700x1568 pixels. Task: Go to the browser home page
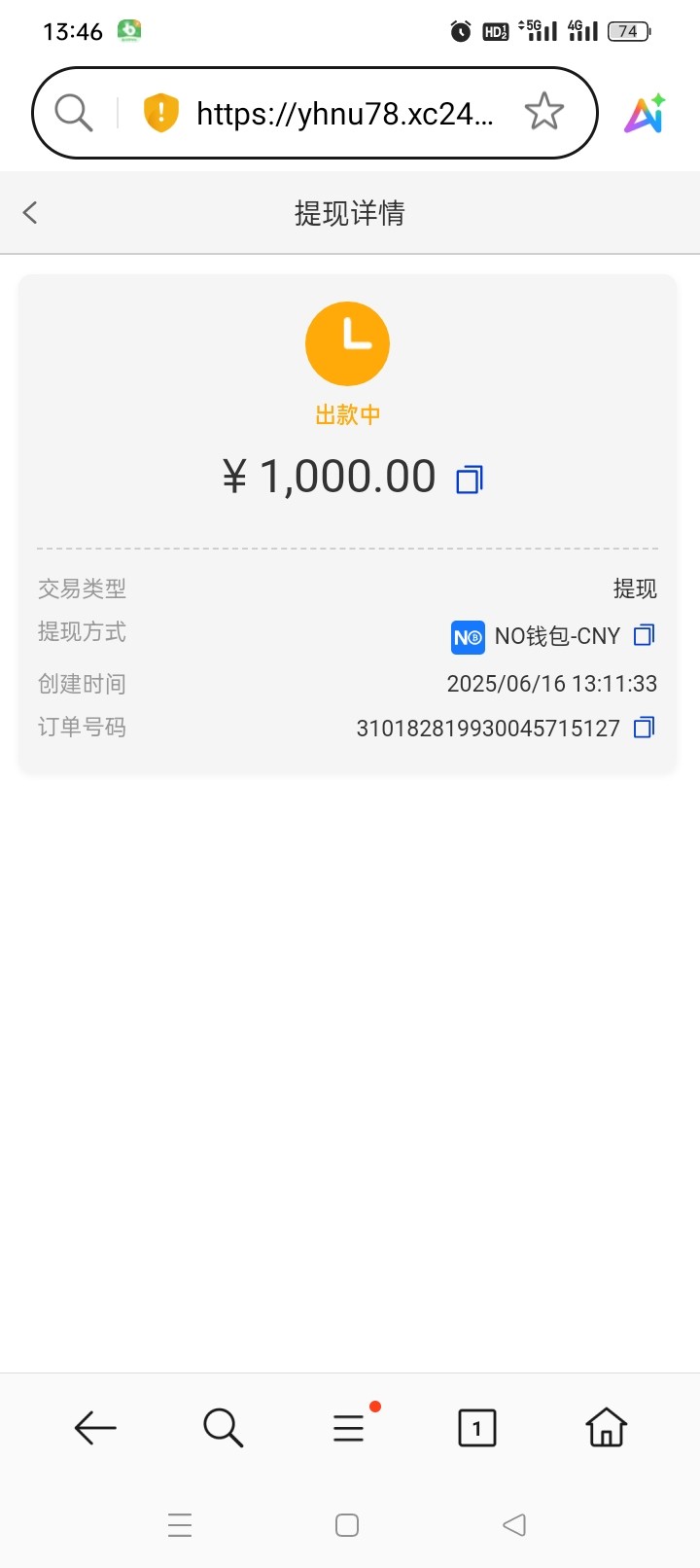click(606, 1427)
